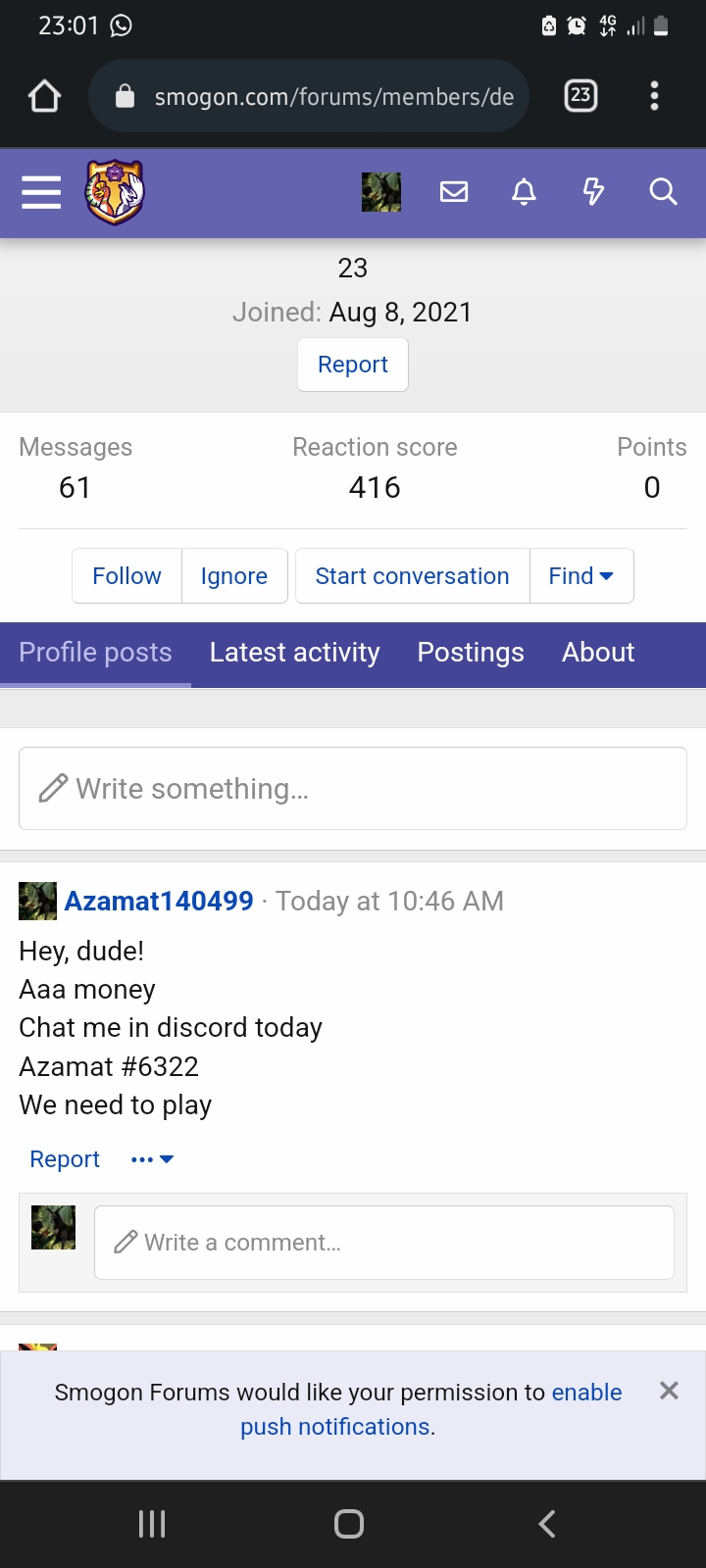Open the hamburger navigation menu
The height and width of the screenshot is (1568, 706).
41,192
